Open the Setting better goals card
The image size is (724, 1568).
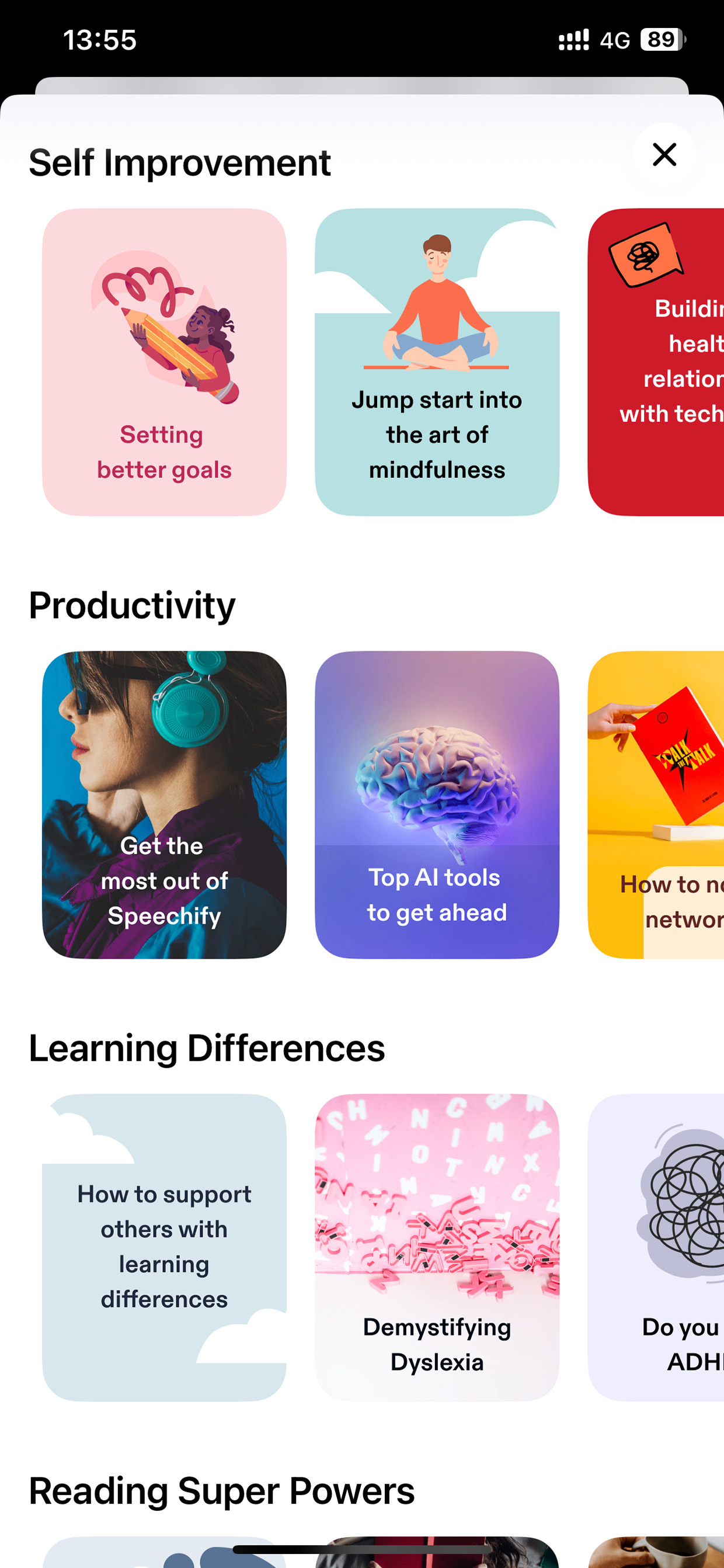click(164, 362)
